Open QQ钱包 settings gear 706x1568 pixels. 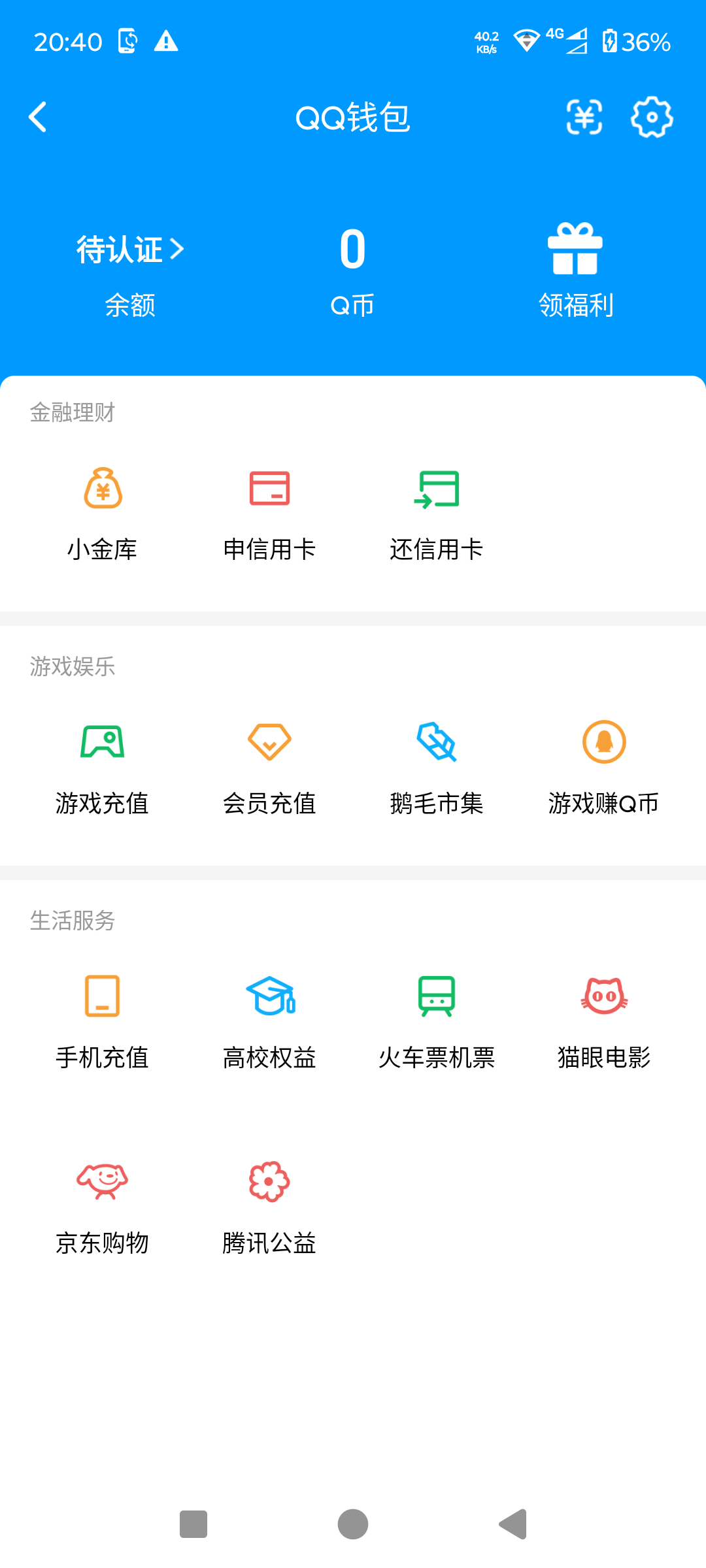coord(652,118)
